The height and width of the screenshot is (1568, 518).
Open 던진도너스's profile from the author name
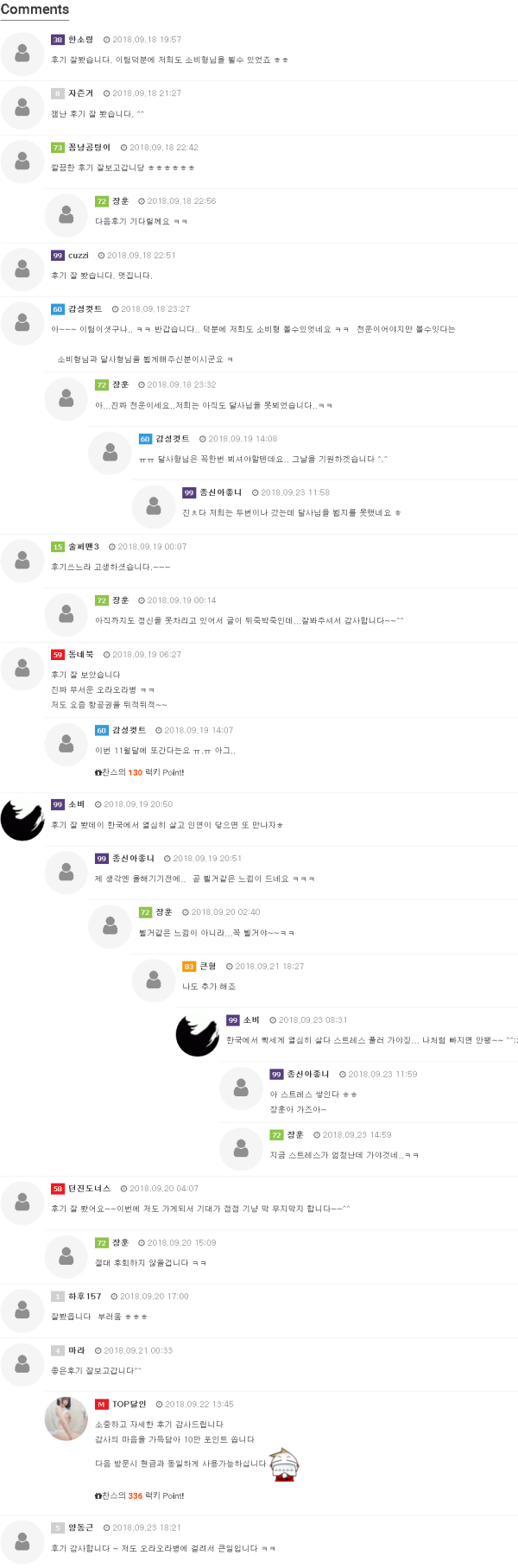tap(89, 1189)
